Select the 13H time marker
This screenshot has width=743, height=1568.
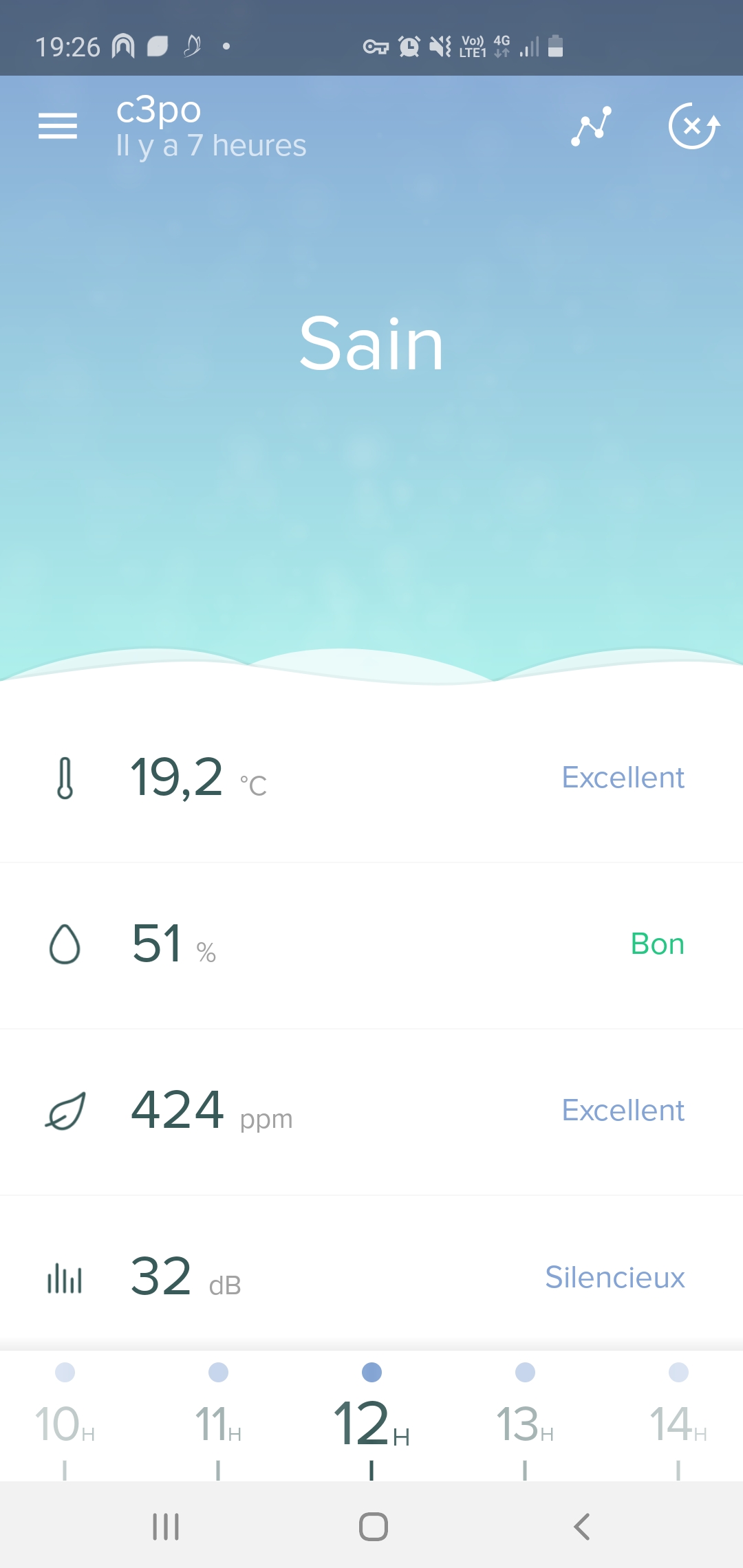pyautogui.click(x=525, y=1421)
